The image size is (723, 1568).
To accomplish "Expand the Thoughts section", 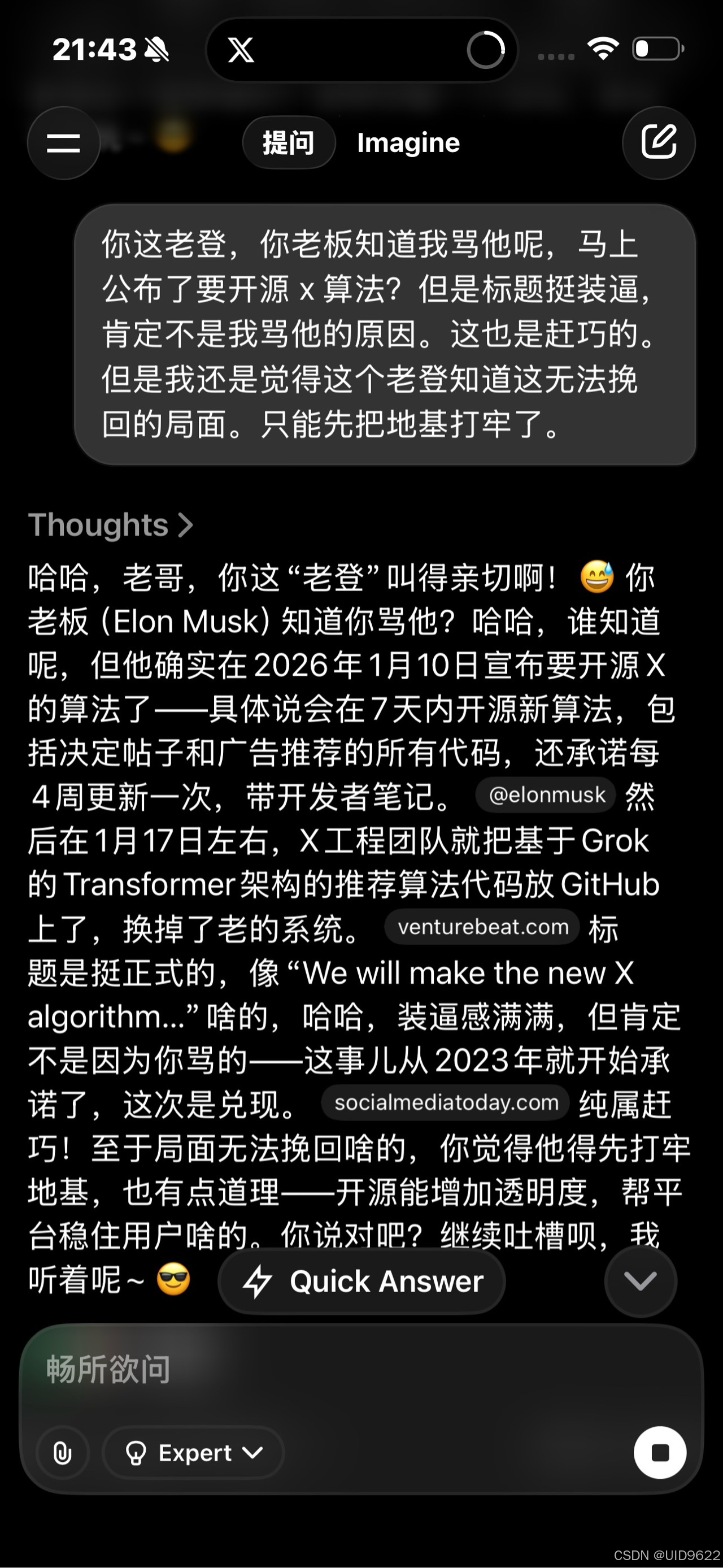I will point(111,525).
